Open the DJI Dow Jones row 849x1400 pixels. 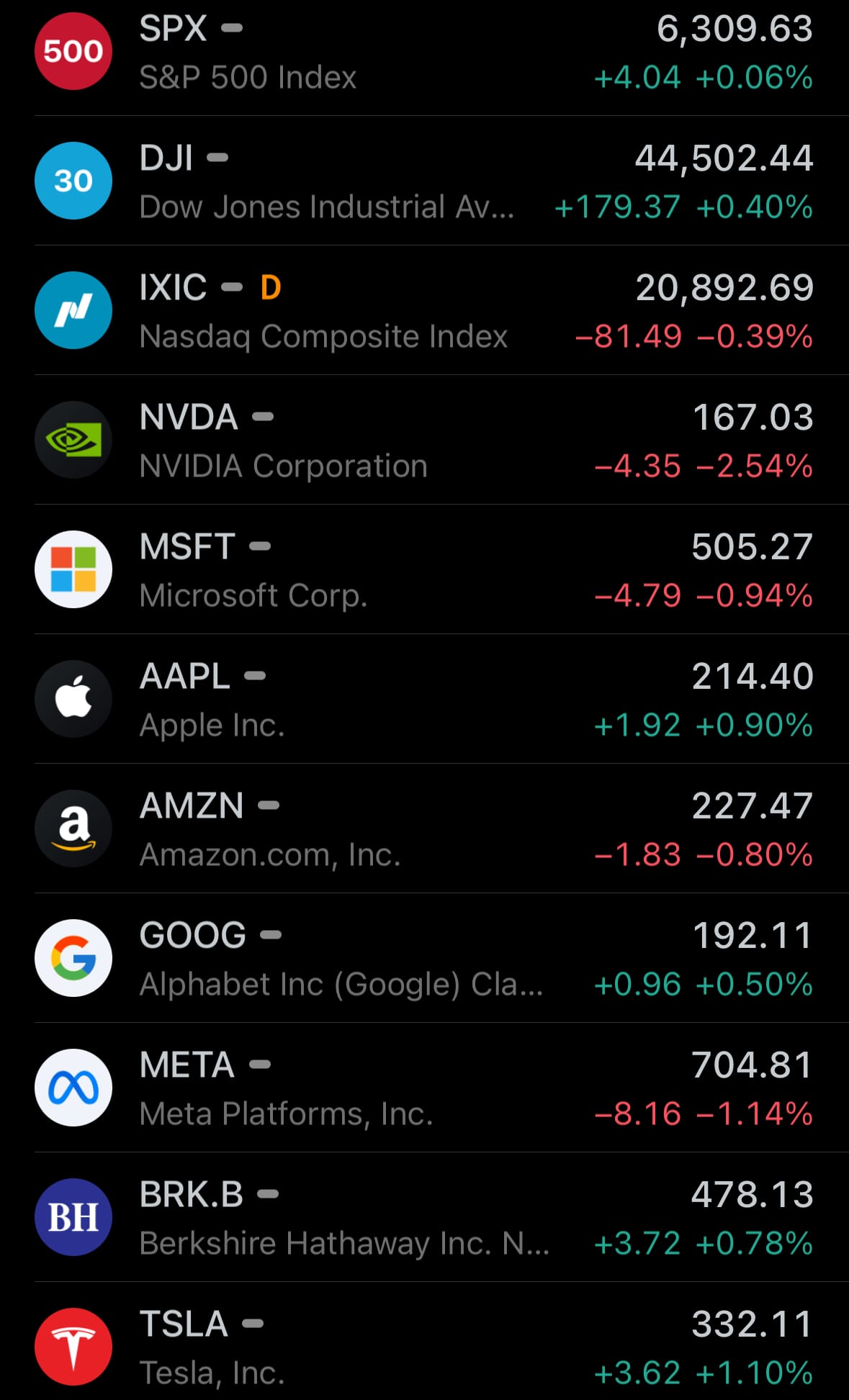pos(424,181)
